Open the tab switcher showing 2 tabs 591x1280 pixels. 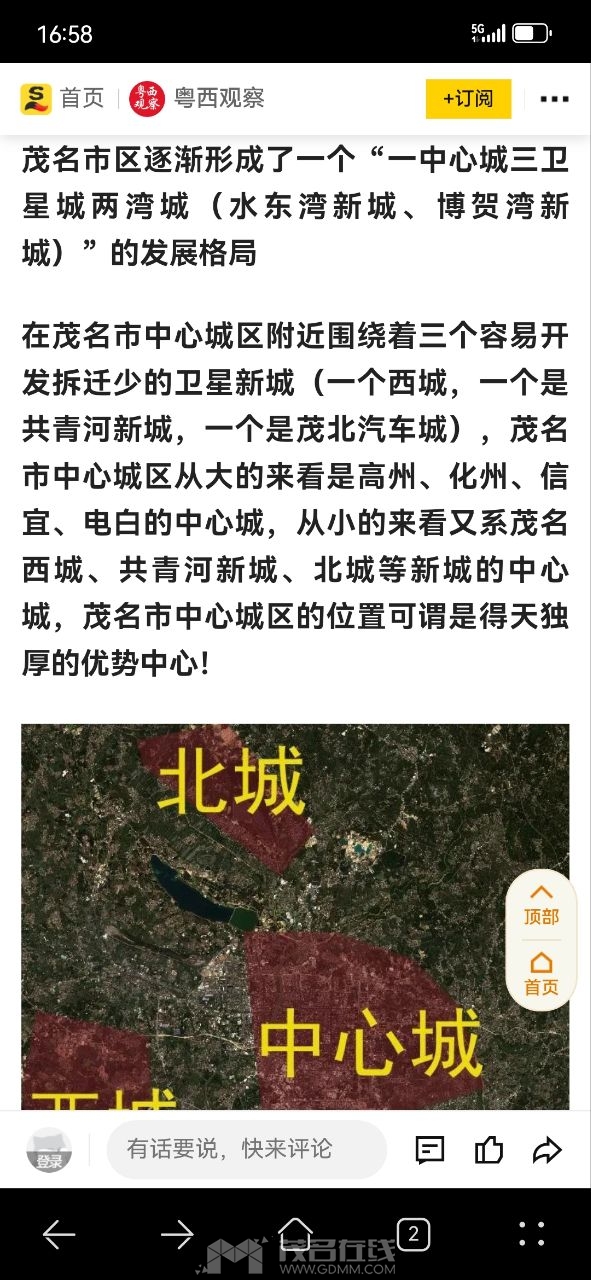(413, 1234)
